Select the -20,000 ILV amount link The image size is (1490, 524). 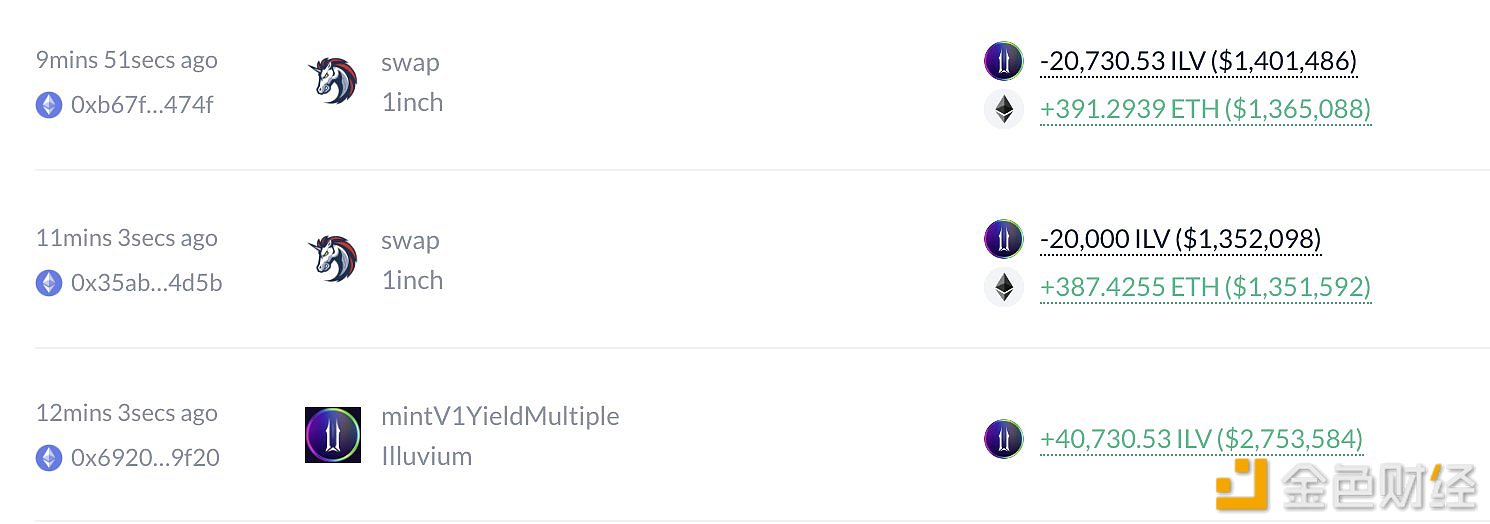pos(1180,240)
